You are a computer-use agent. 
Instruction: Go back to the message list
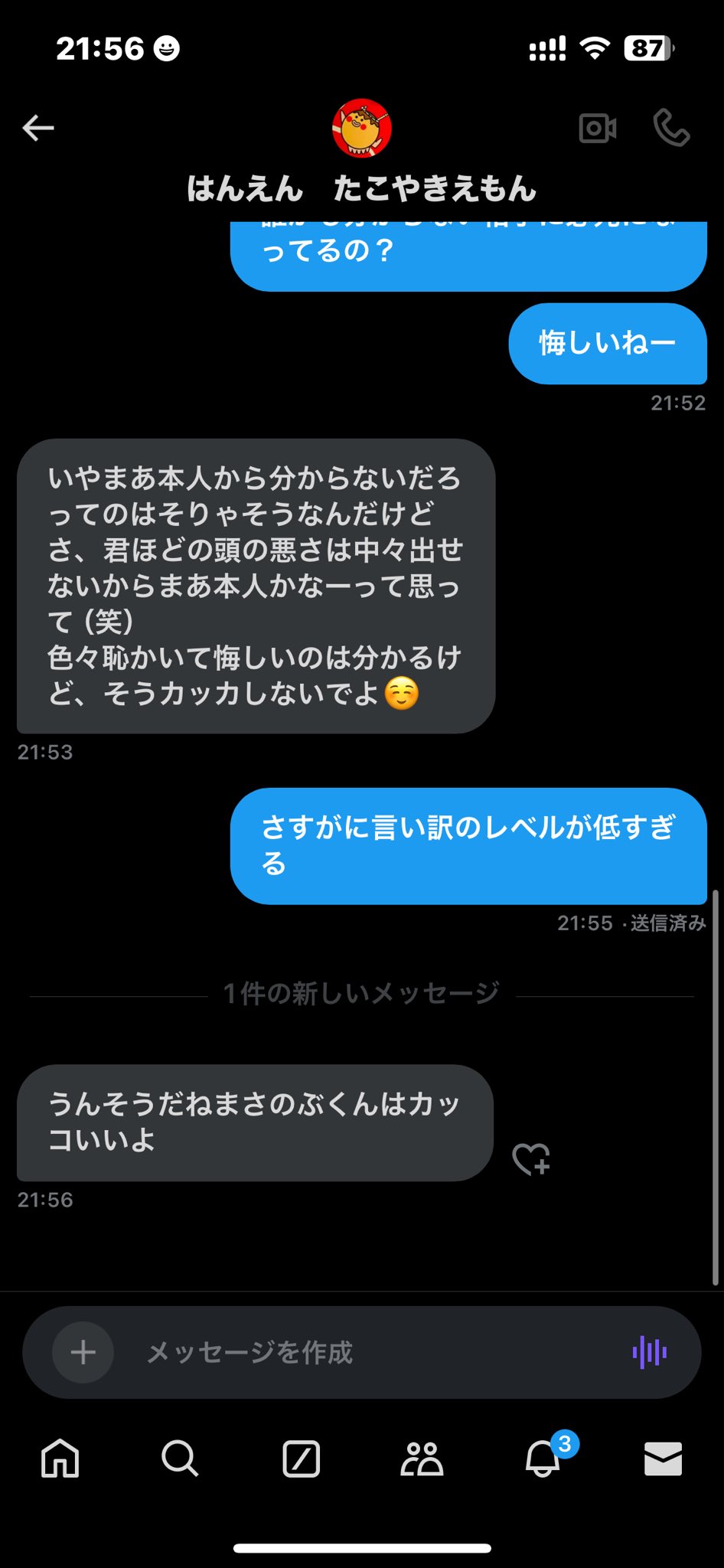point(38,128)
